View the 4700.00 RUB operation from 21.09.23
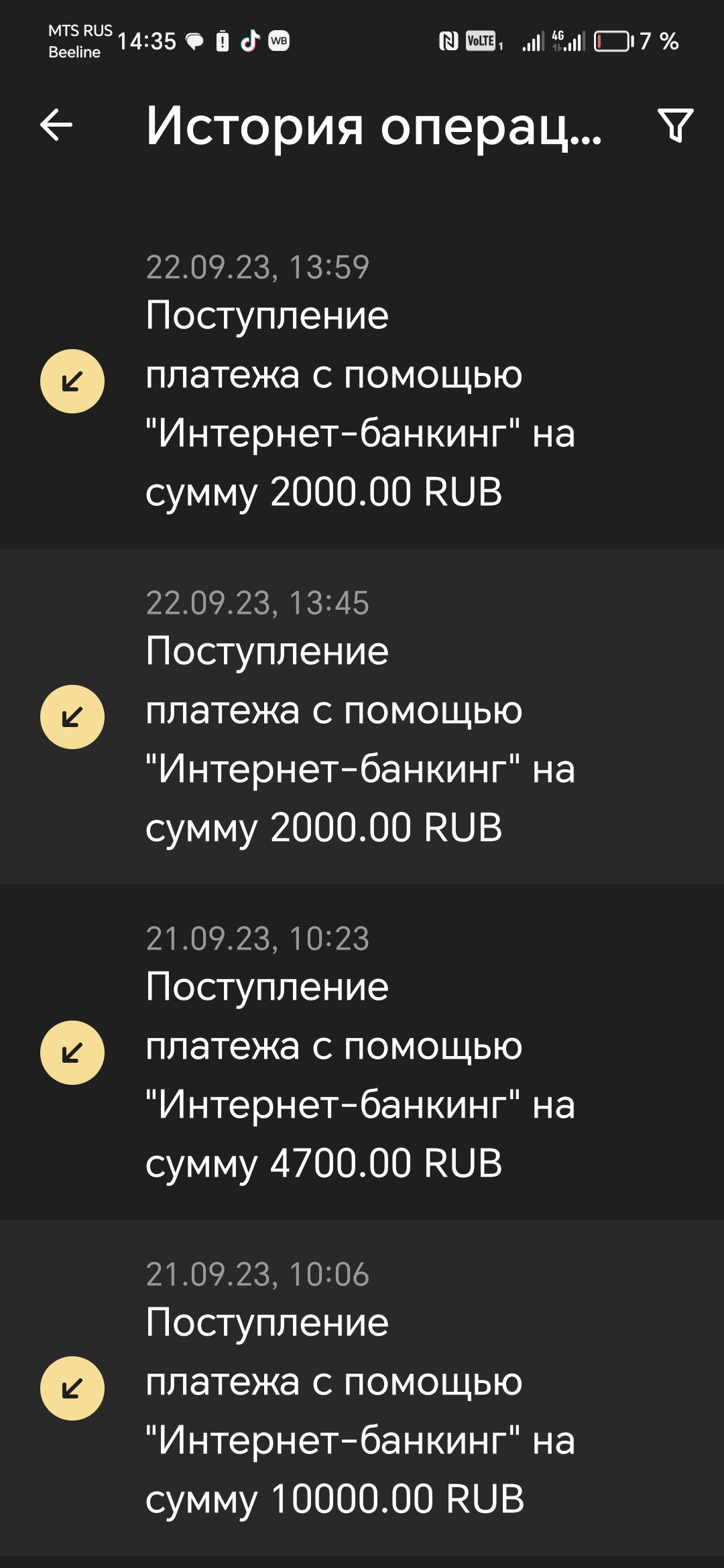The height and width of the screenshot is (1568, 724). (x=362, y=1053)
